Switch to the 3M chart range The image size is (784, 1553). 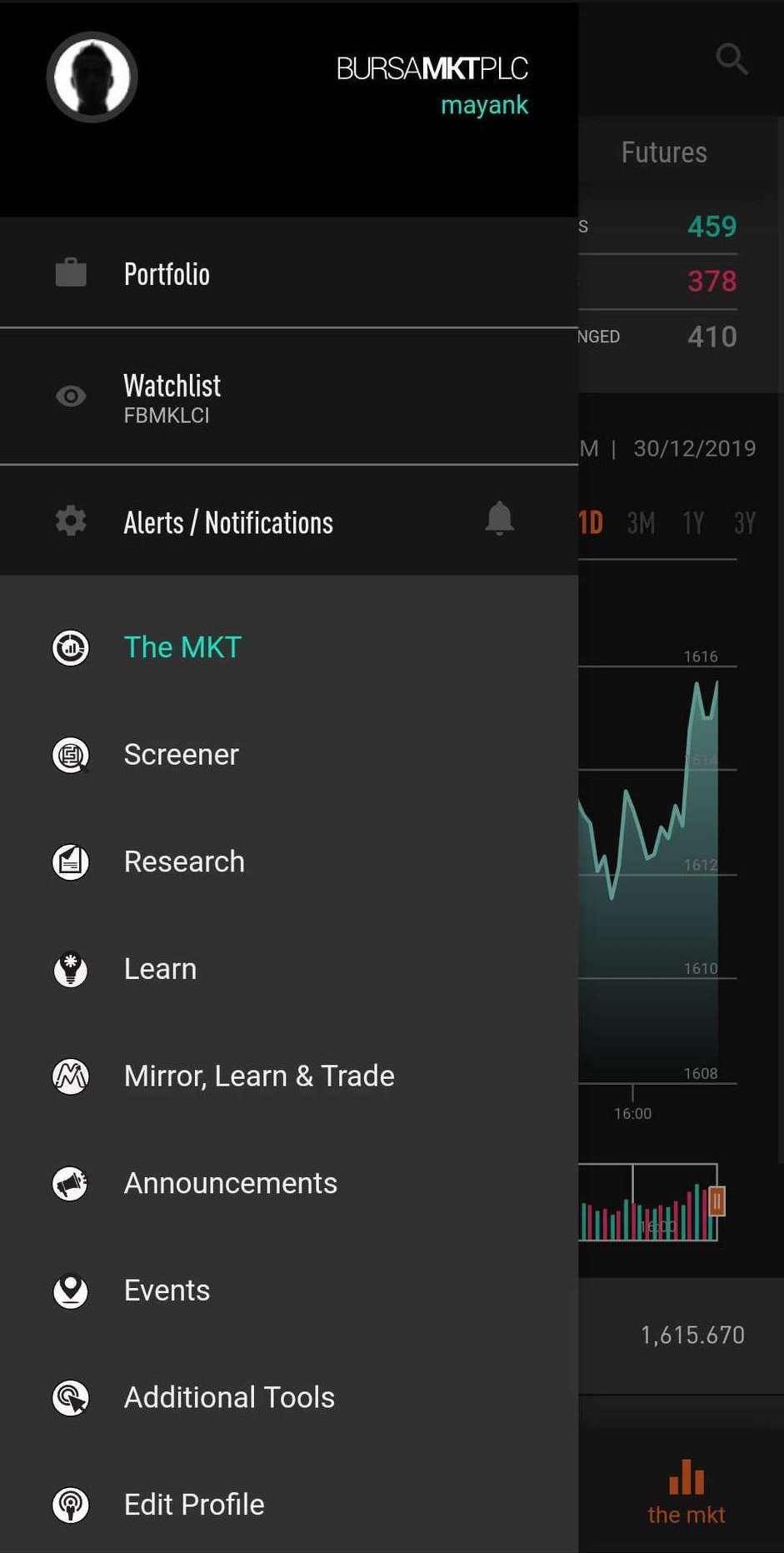(x=641, y=522)
